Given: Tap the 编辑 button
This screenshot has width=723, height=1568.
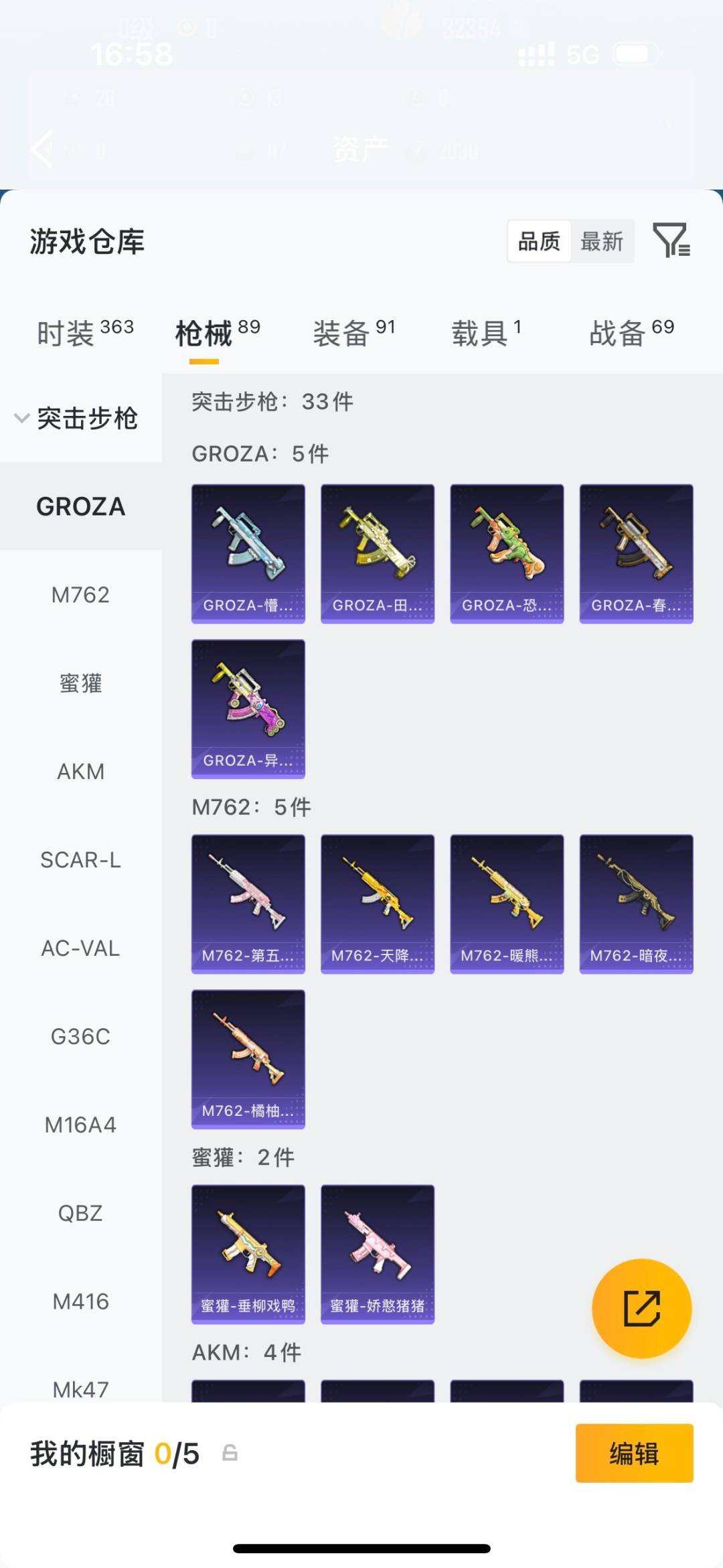Looking at the screenshot, I should coord(634,1453).
